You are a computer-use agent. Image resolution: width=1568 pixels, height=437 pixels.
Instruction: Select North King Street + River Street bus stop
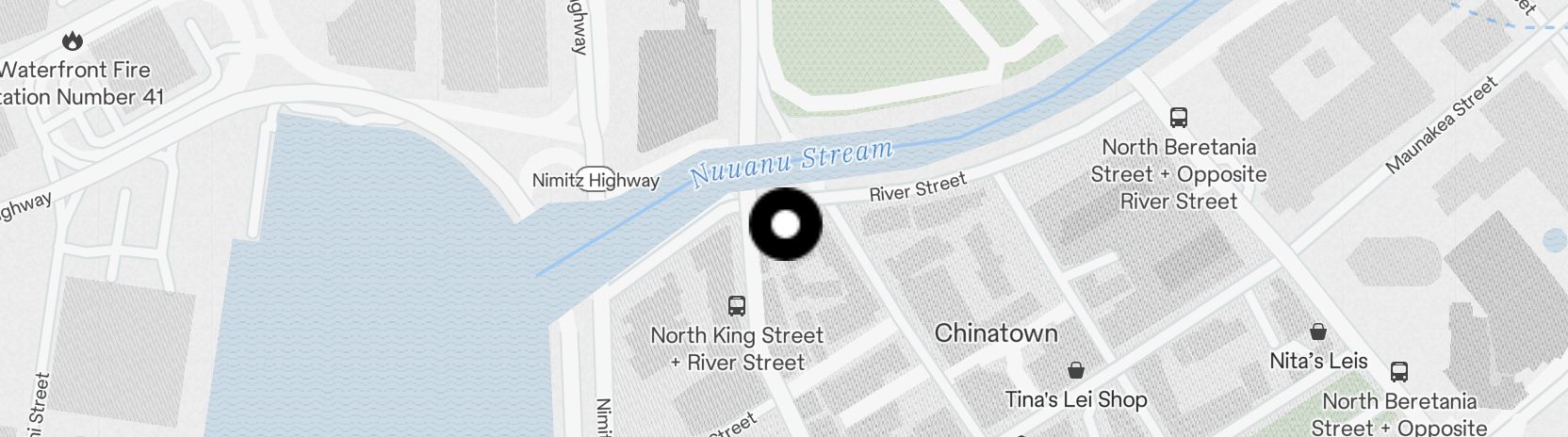(737, 306)
